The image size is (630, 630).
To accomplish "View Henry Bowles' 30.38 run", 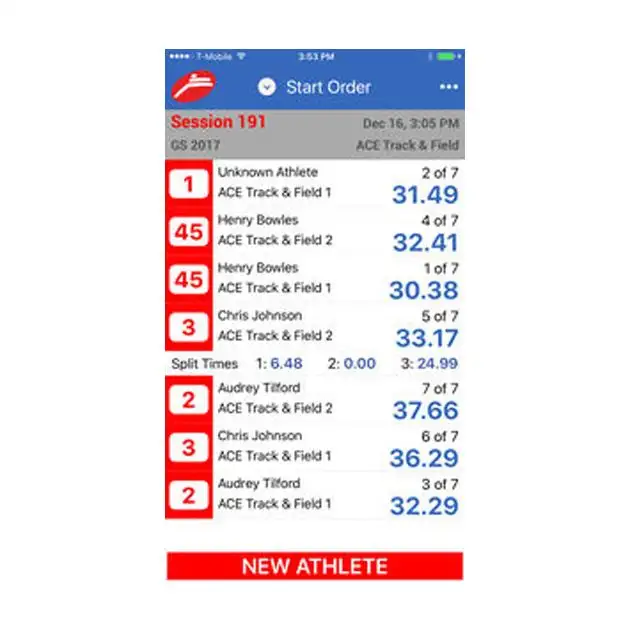I will 338,279.
